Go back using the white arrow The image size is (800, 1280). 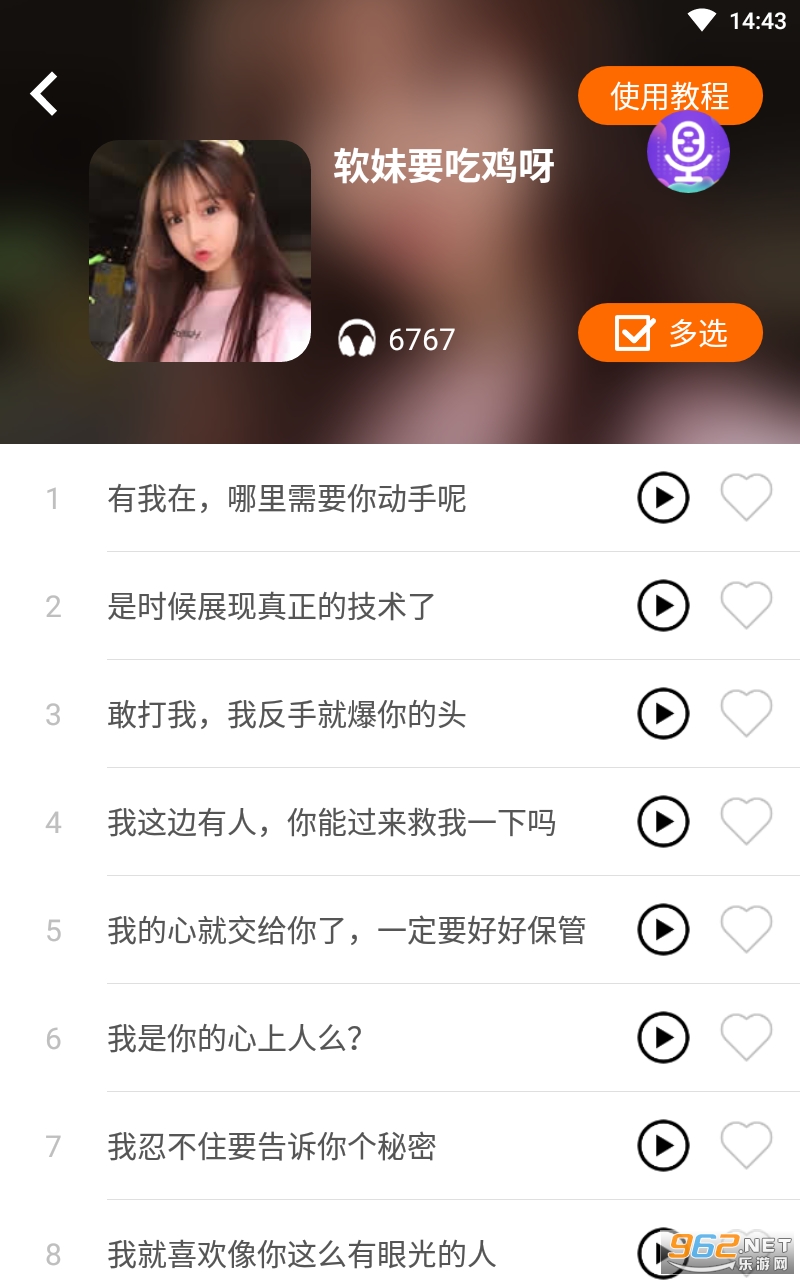[x=44, y=94]
